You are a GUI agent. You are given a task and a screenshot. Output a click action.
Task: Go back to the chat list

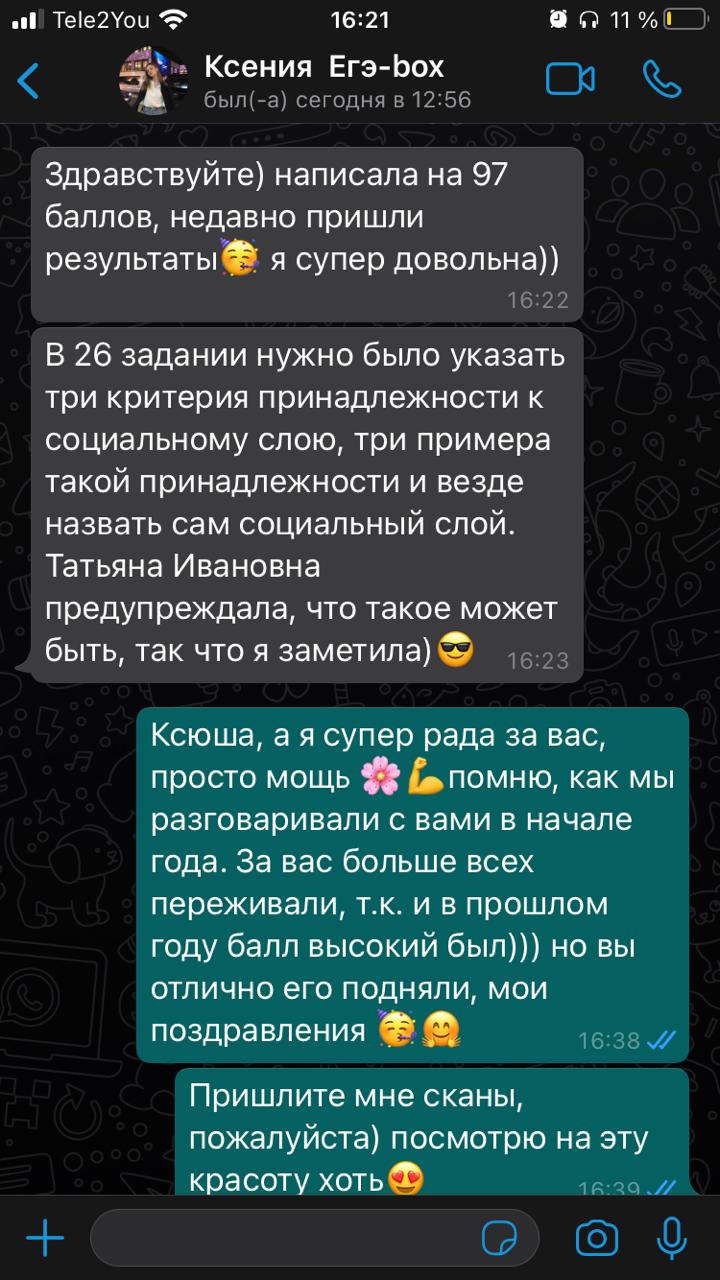click(30, 80)
